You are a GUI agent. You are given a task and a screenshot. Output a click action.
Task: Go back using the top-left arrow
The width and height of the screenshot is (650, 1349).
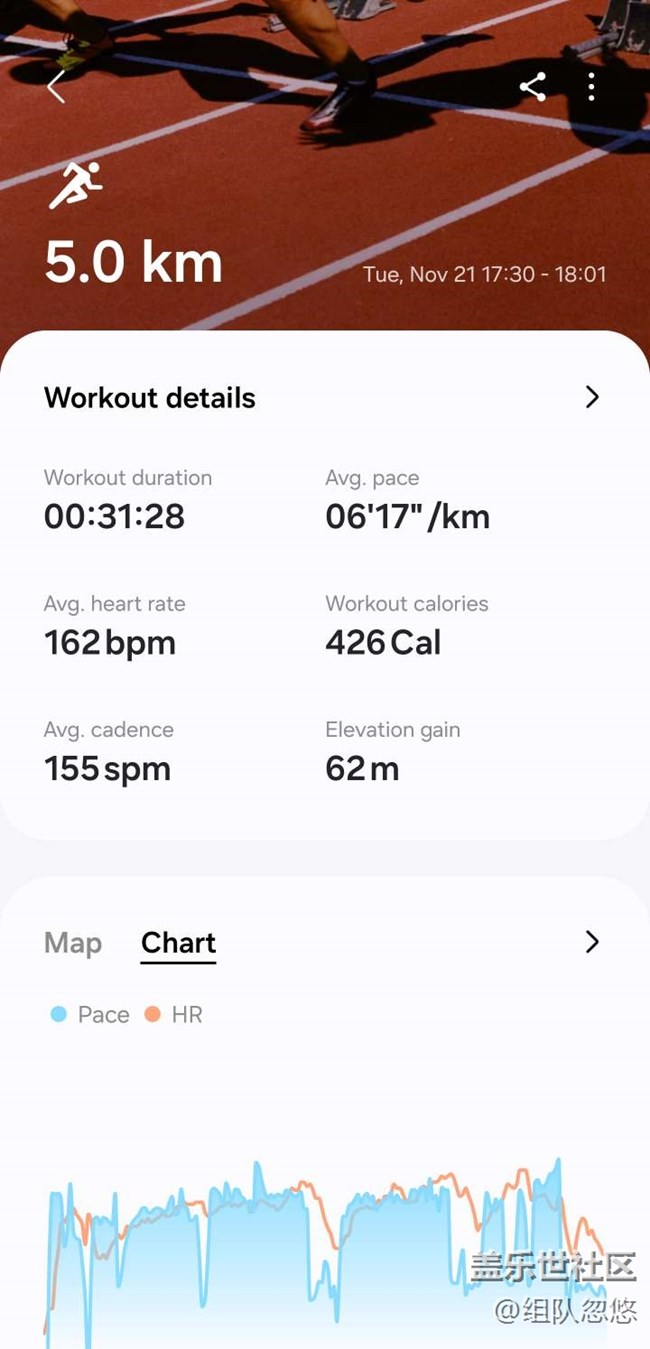point(56,87)
